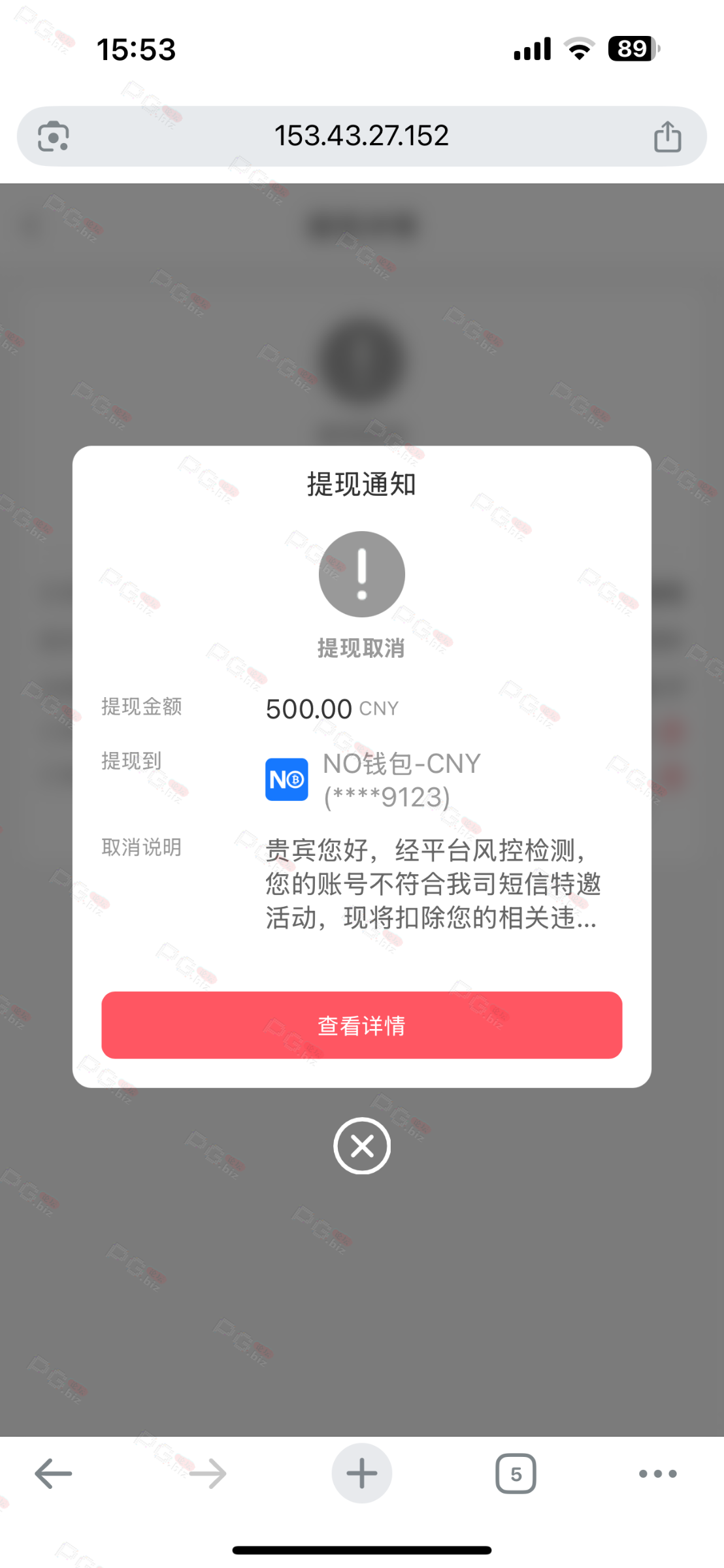Open the camera search lens icon

54,137
